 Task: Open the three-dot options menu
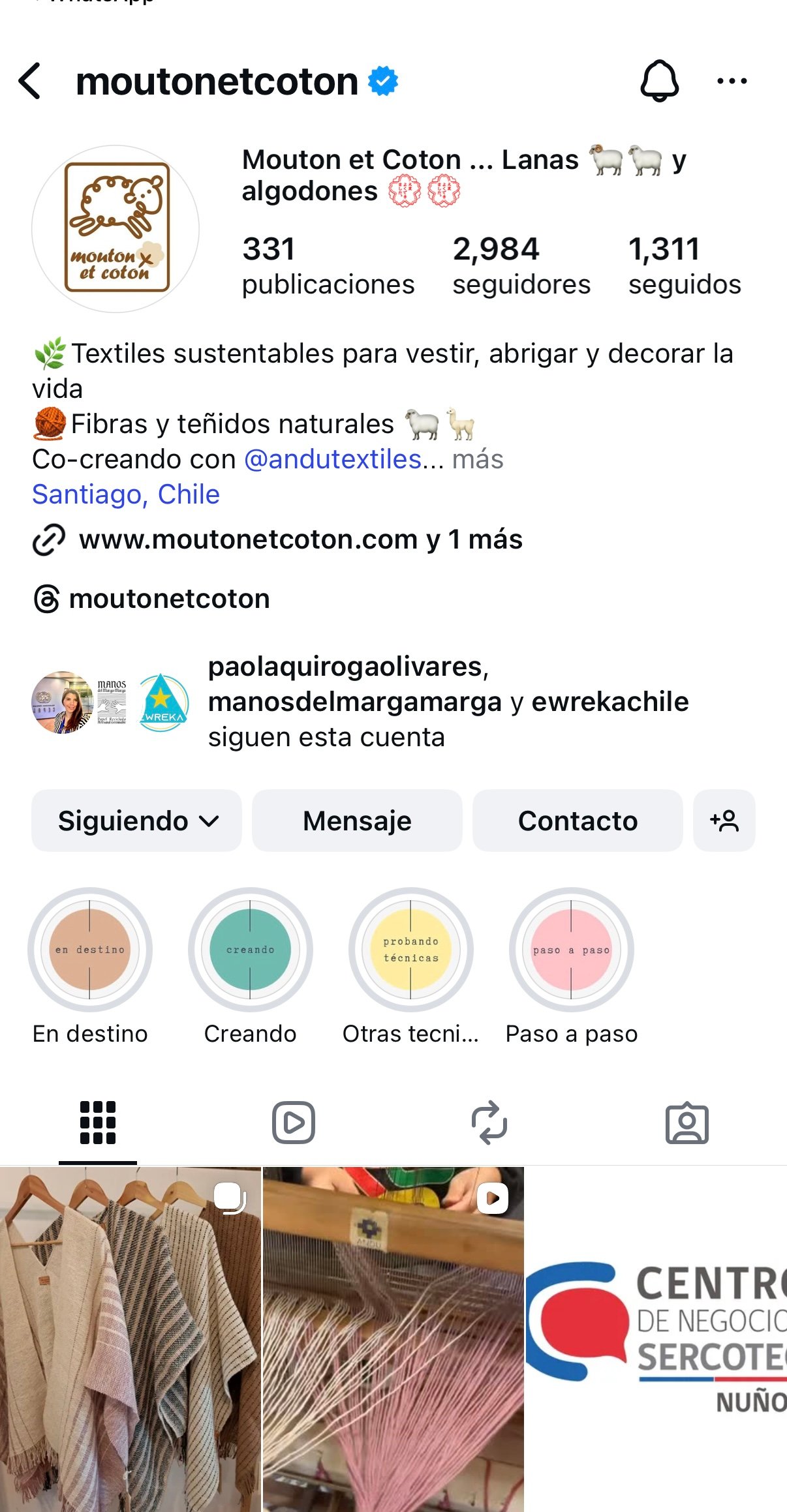tap(732, 82)
